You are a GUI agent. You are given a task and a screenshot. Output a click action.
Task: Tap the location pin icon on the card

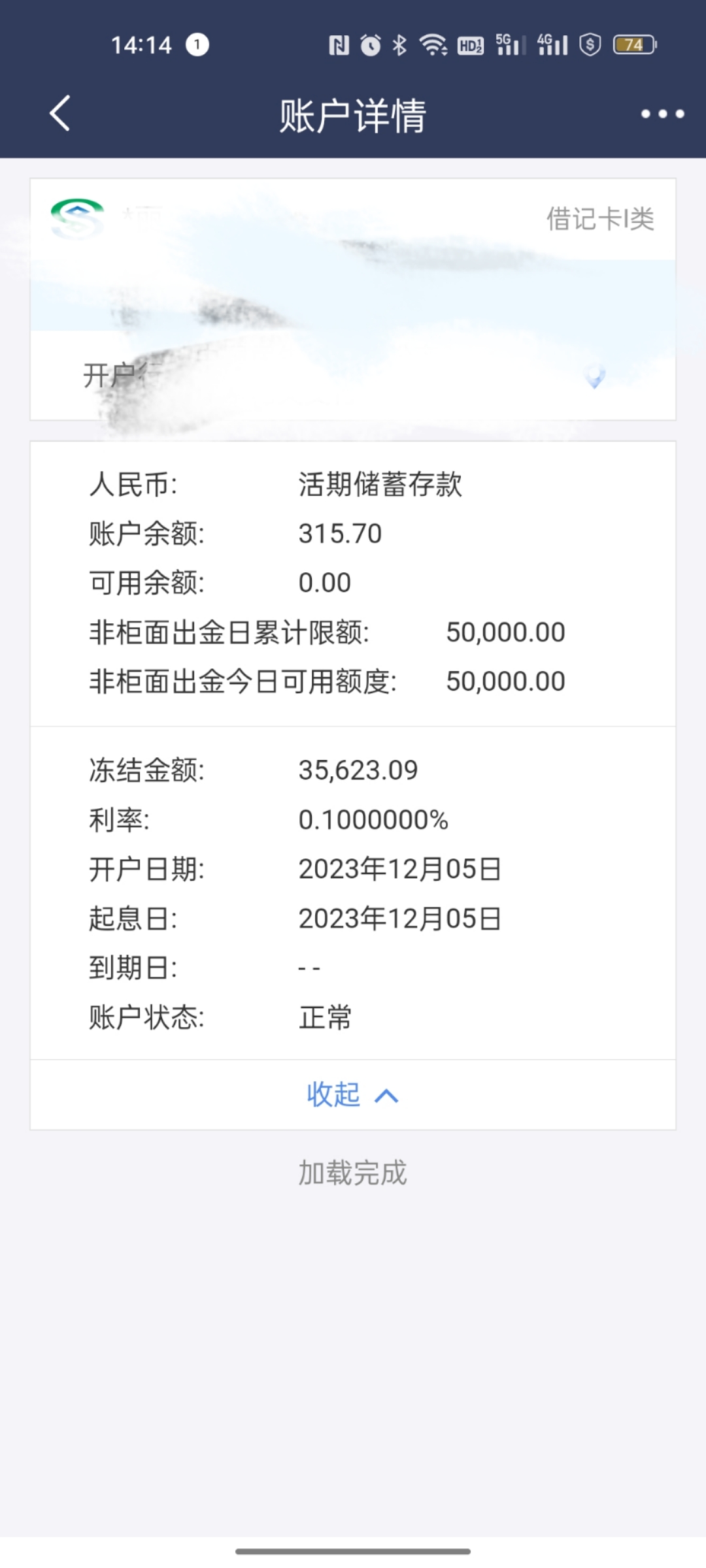(594, 378)
